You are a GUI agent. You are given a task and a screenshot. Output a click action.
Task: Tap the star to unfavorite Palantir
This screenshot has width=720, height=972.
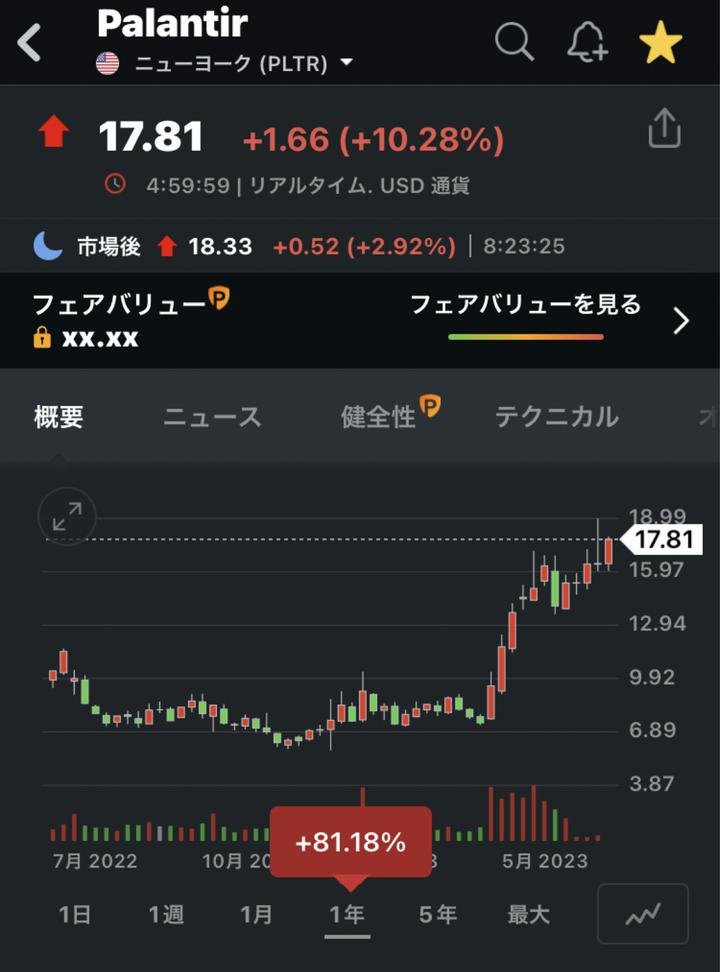(660, 42)
